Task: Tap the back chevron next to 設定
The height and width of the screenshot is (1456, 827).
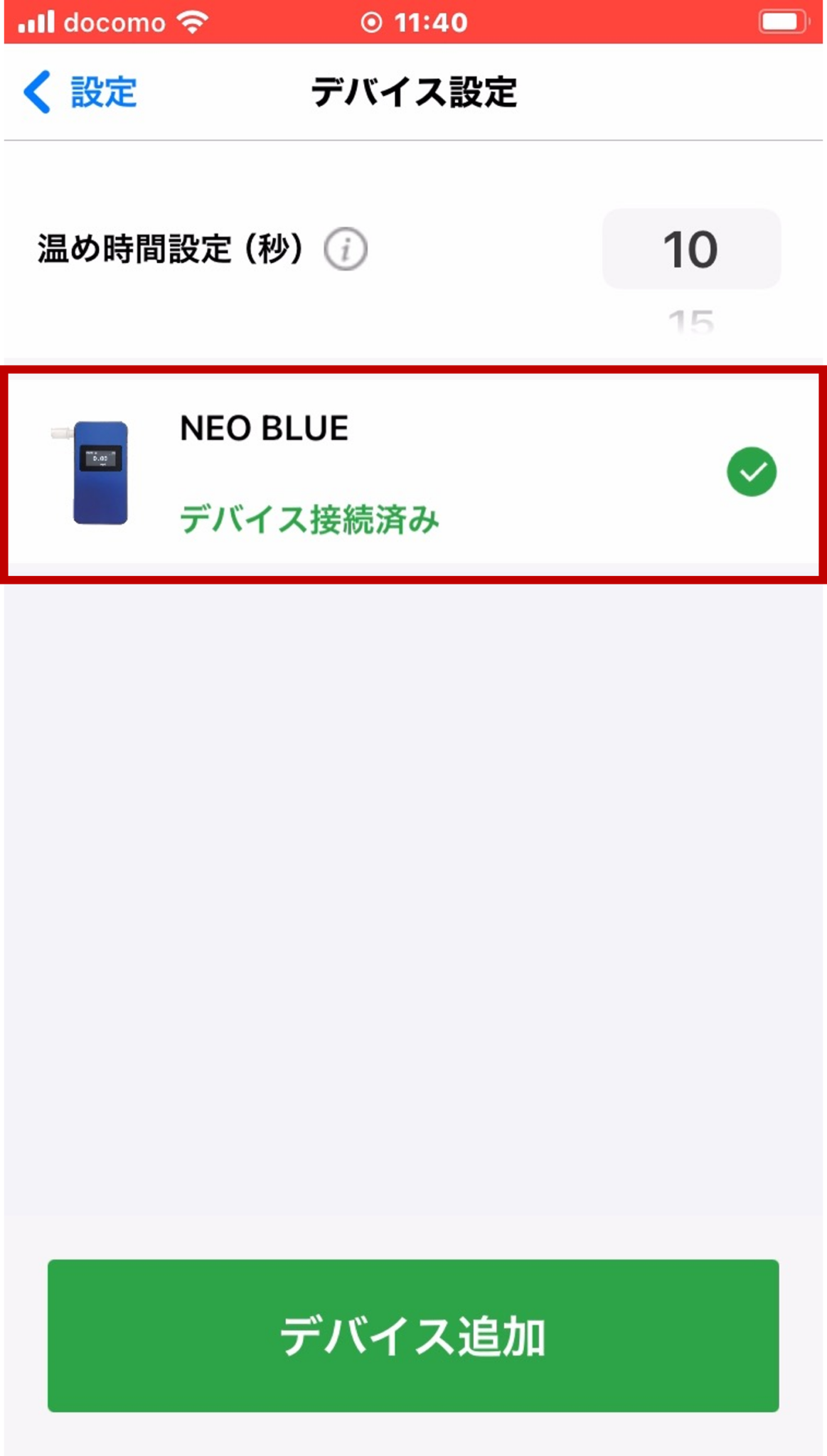Action: click(x=38, y=91)
